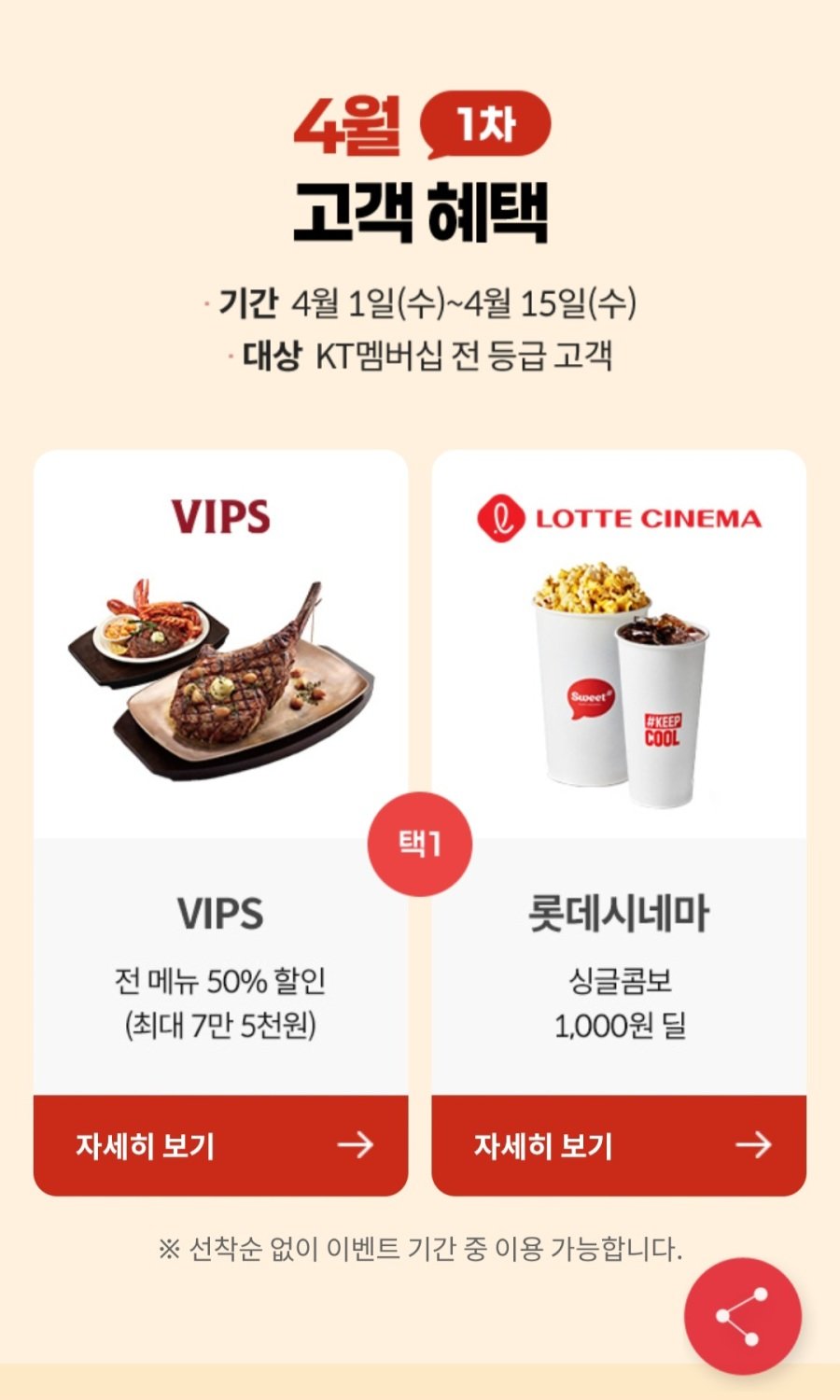Screen dimensions: 840x1400
Task: Select the VIPS benefit option card
Action: 219,821
